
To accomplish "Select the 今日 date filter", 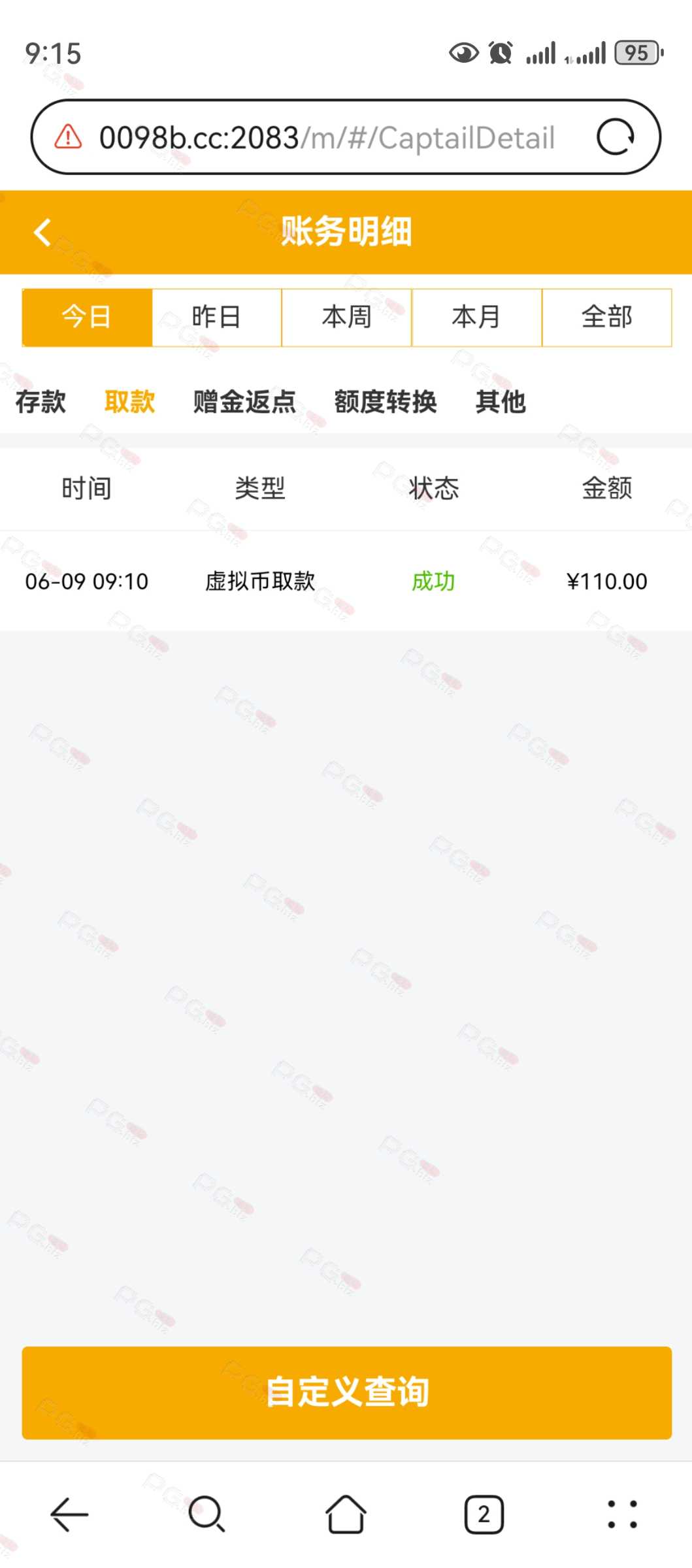I will [x=87, y=318].
